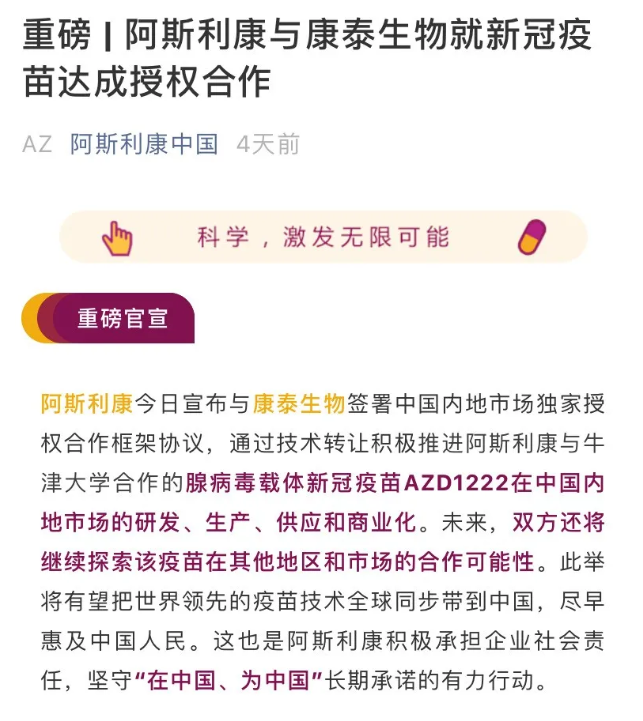The height and width of the screenshot is (721, 643).
Task: Open the 阿斯利康中国 account page
Action: coord(143,144)
